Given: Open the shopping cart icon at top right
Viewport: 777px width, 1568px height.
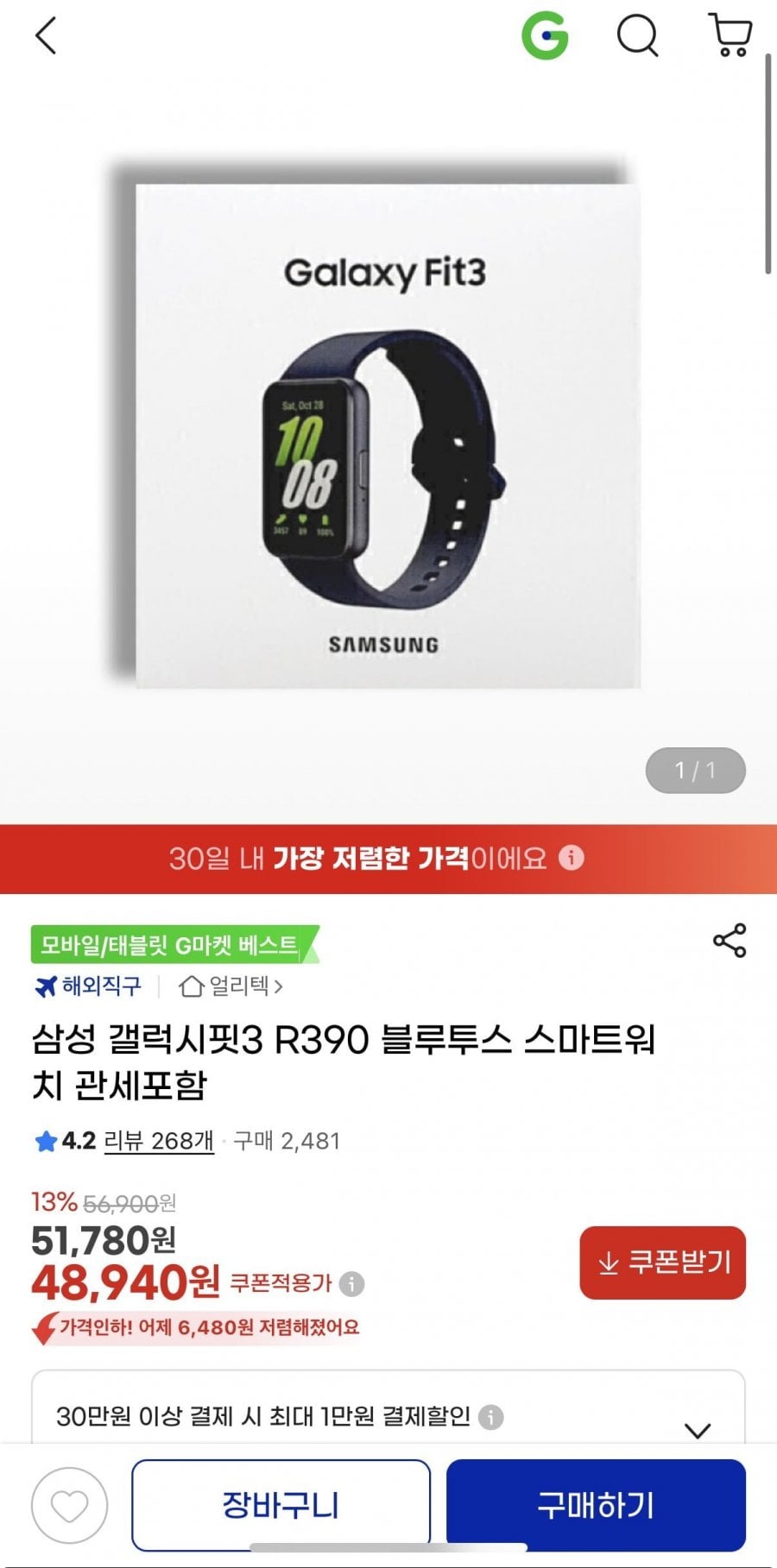Looking at the screenshot, I should 730,36.
